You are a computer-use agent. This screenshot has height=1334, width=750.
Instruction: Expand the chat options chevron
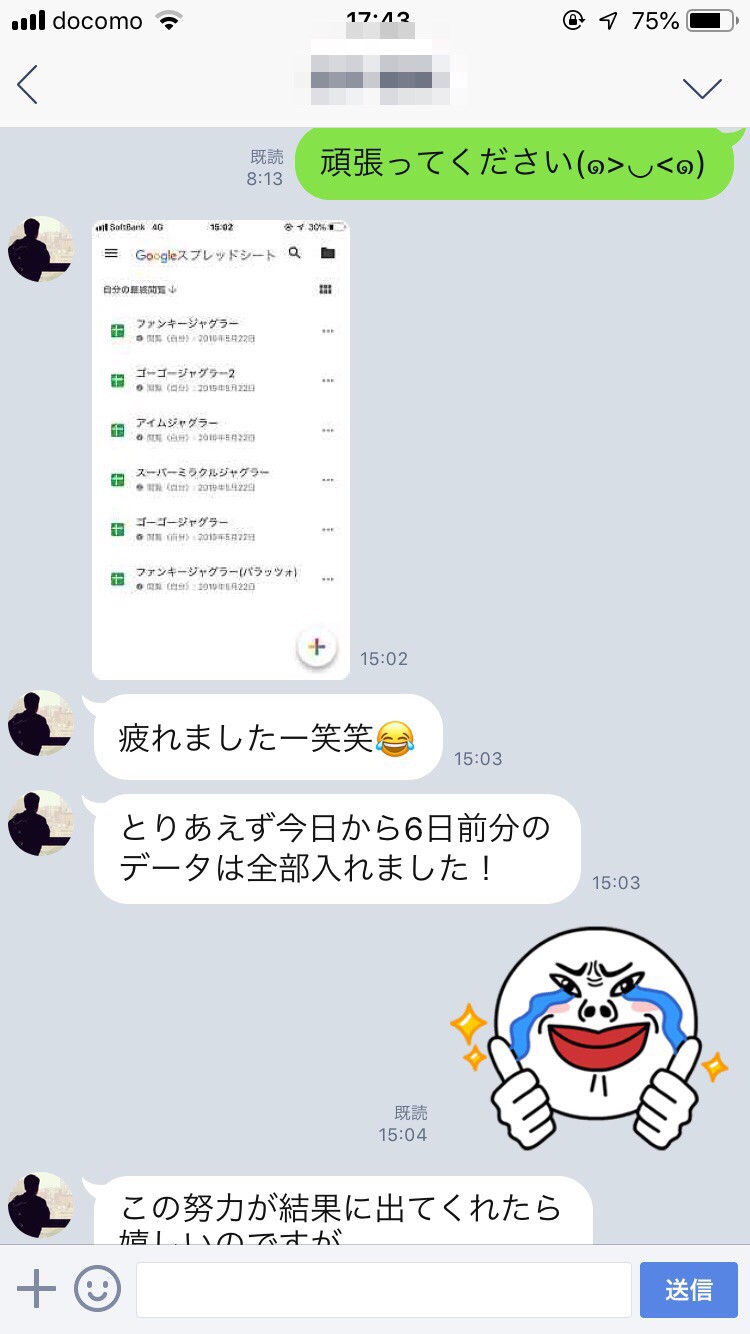702,88
